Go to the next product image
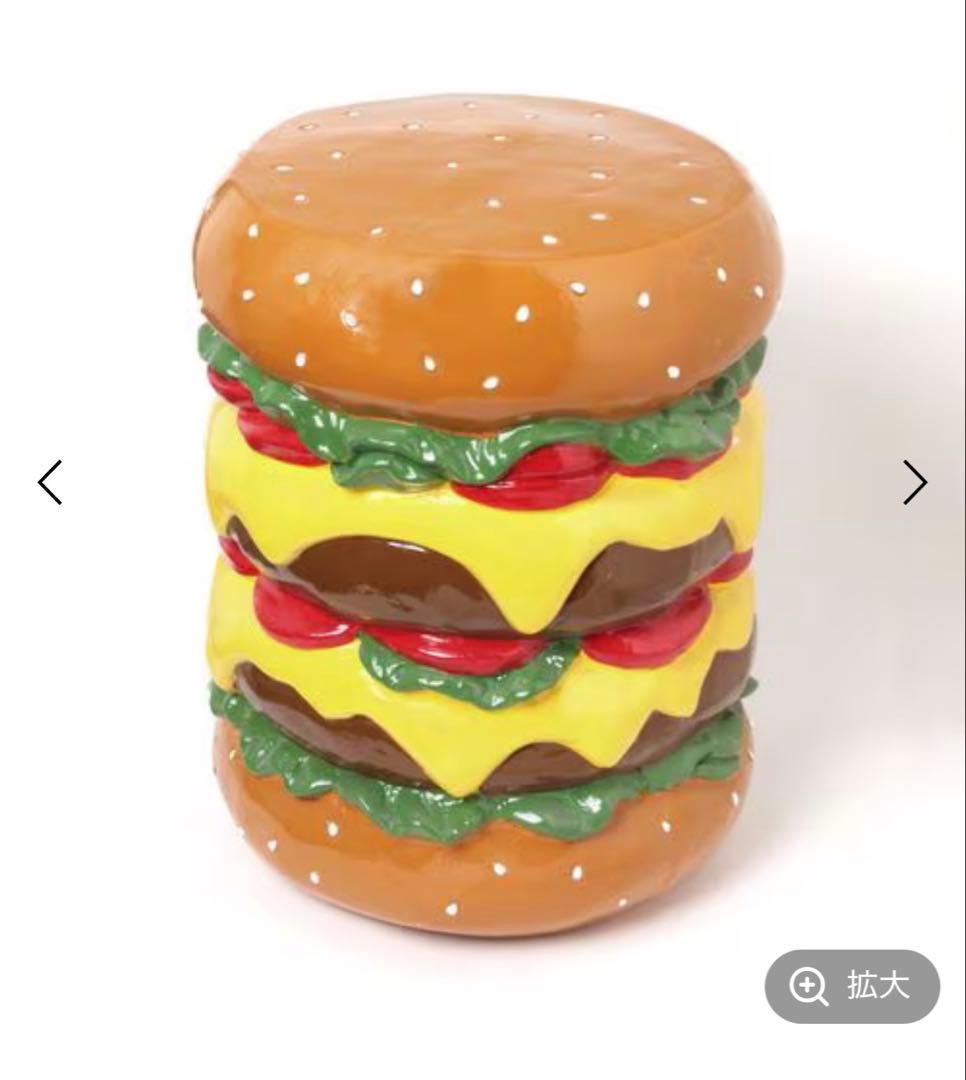The height and width of the screenshot is (1080, 966). (914, 482)
